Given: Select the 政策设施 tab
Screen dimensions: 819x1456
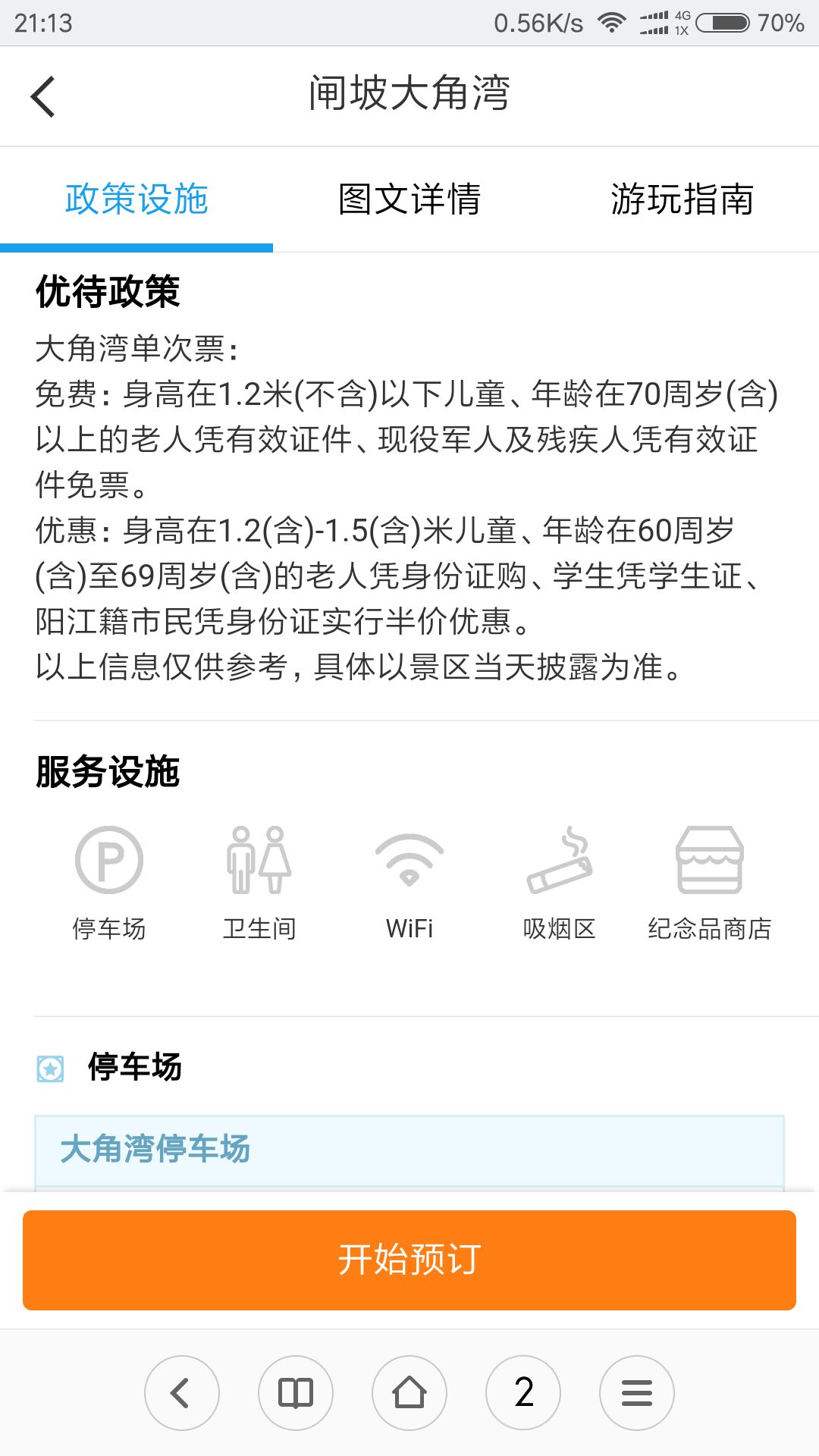Looking at the screenshot, I should (x=136, y=199).
